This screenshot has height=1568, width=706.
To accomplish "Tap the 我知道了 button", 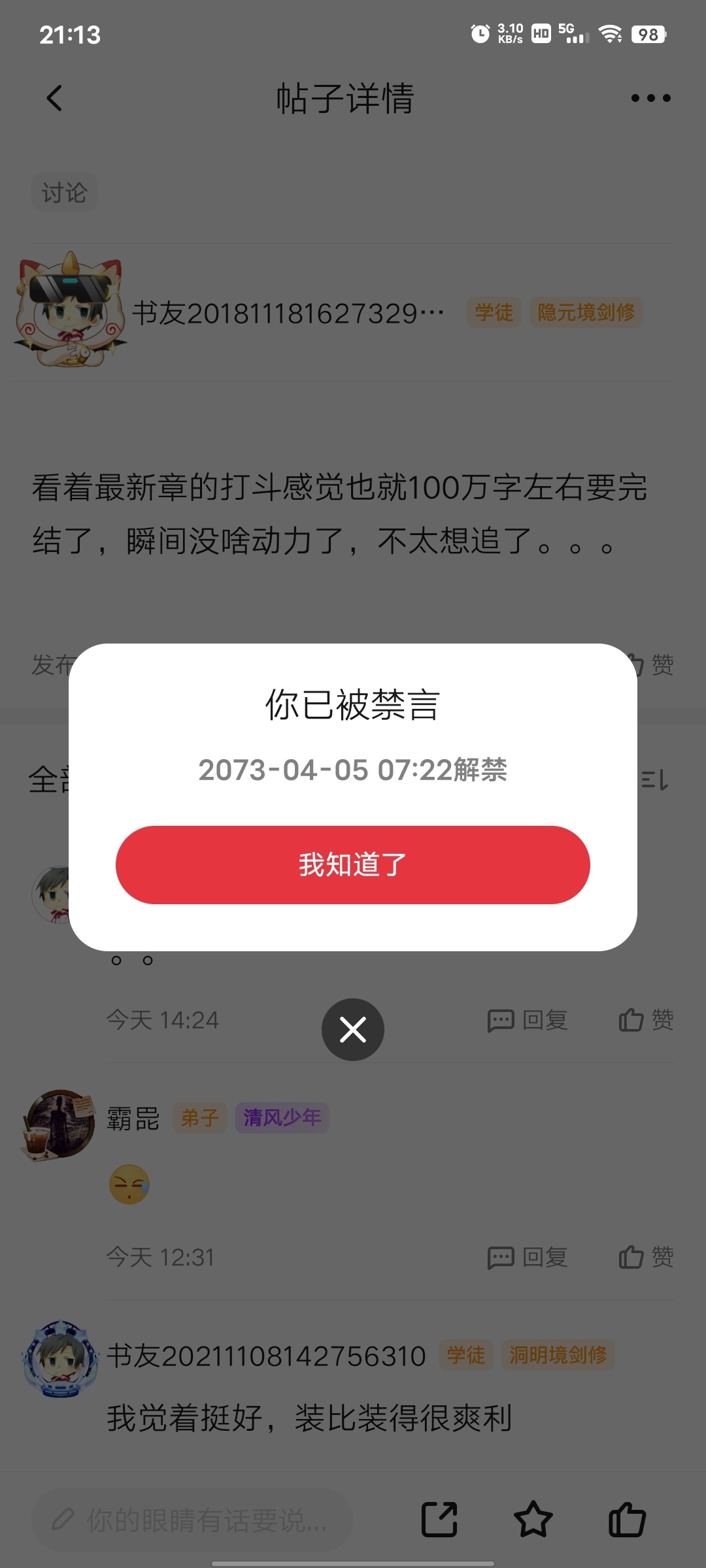I will [352, 864].
